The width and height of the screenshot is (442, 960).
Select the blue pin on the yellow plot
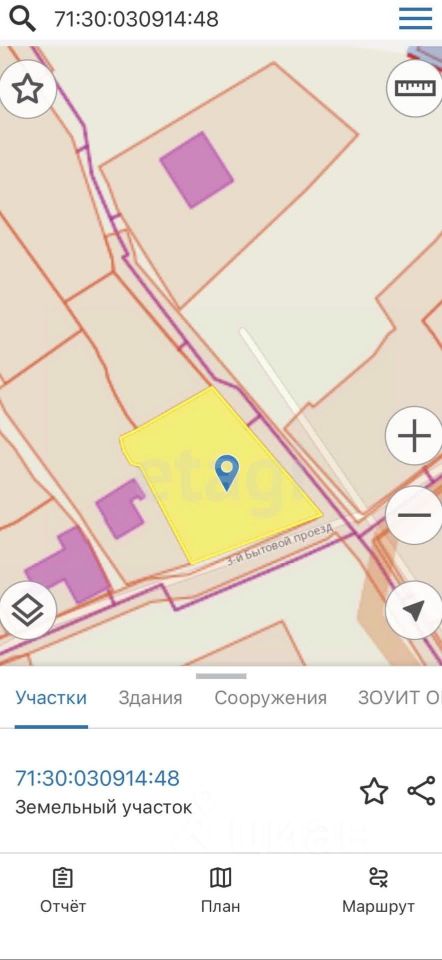227,472
